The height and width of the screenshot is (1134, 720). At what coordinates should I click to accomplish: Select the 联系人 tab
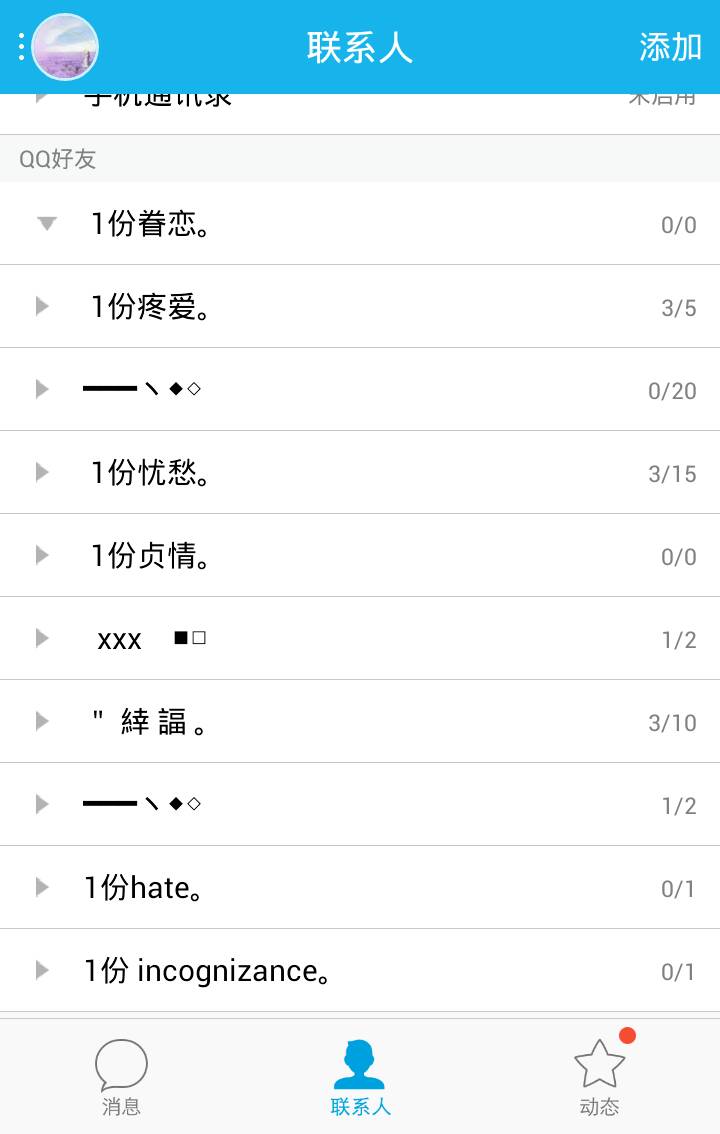360,1077
